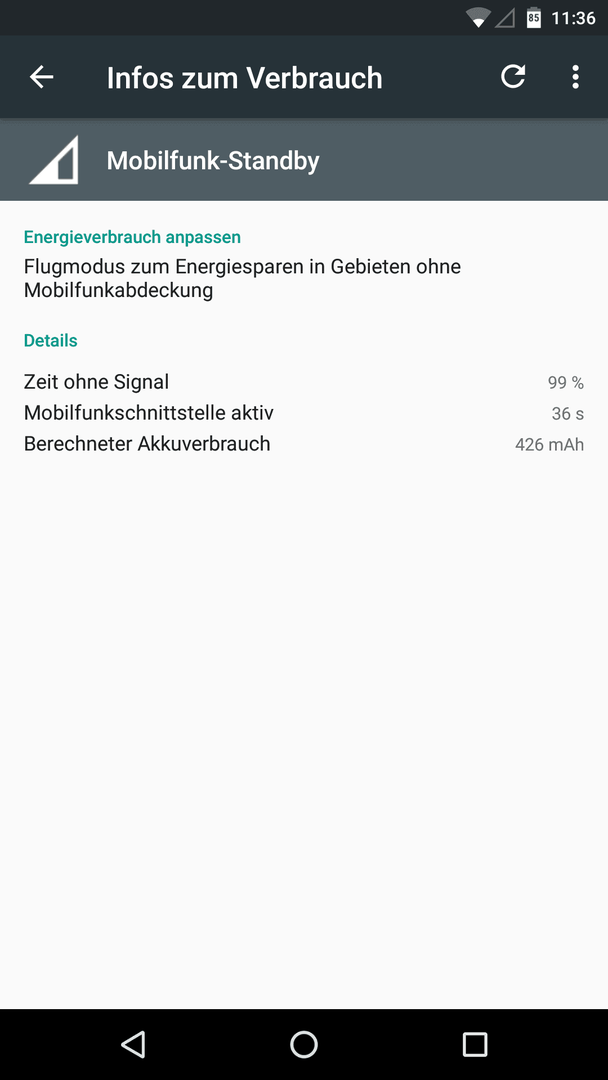Tap the system home button
This screenshot has height=1080, width=608.
(x=304, y=1044)
